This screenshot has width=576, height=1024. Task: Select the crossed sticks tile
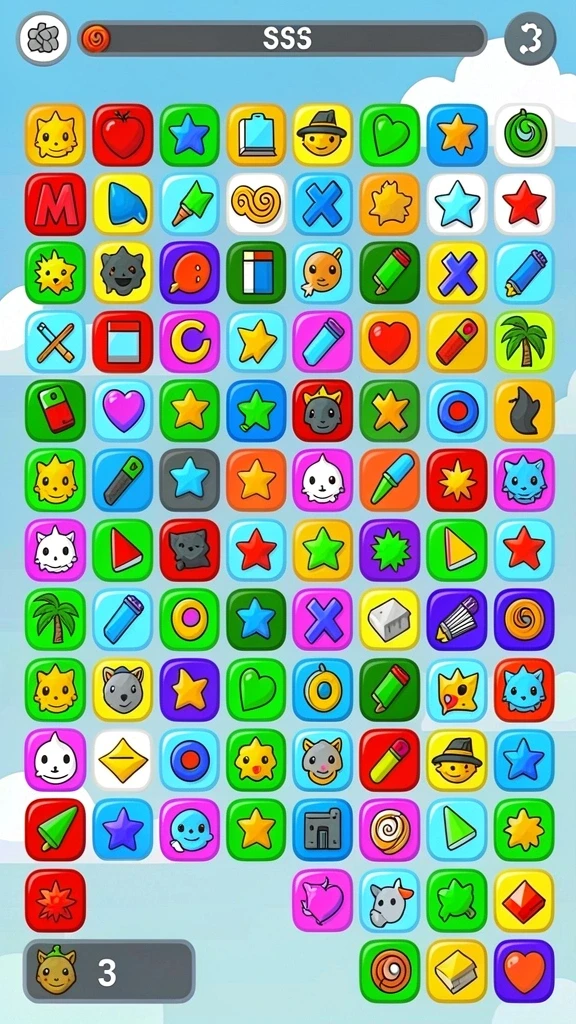(56, 342)
